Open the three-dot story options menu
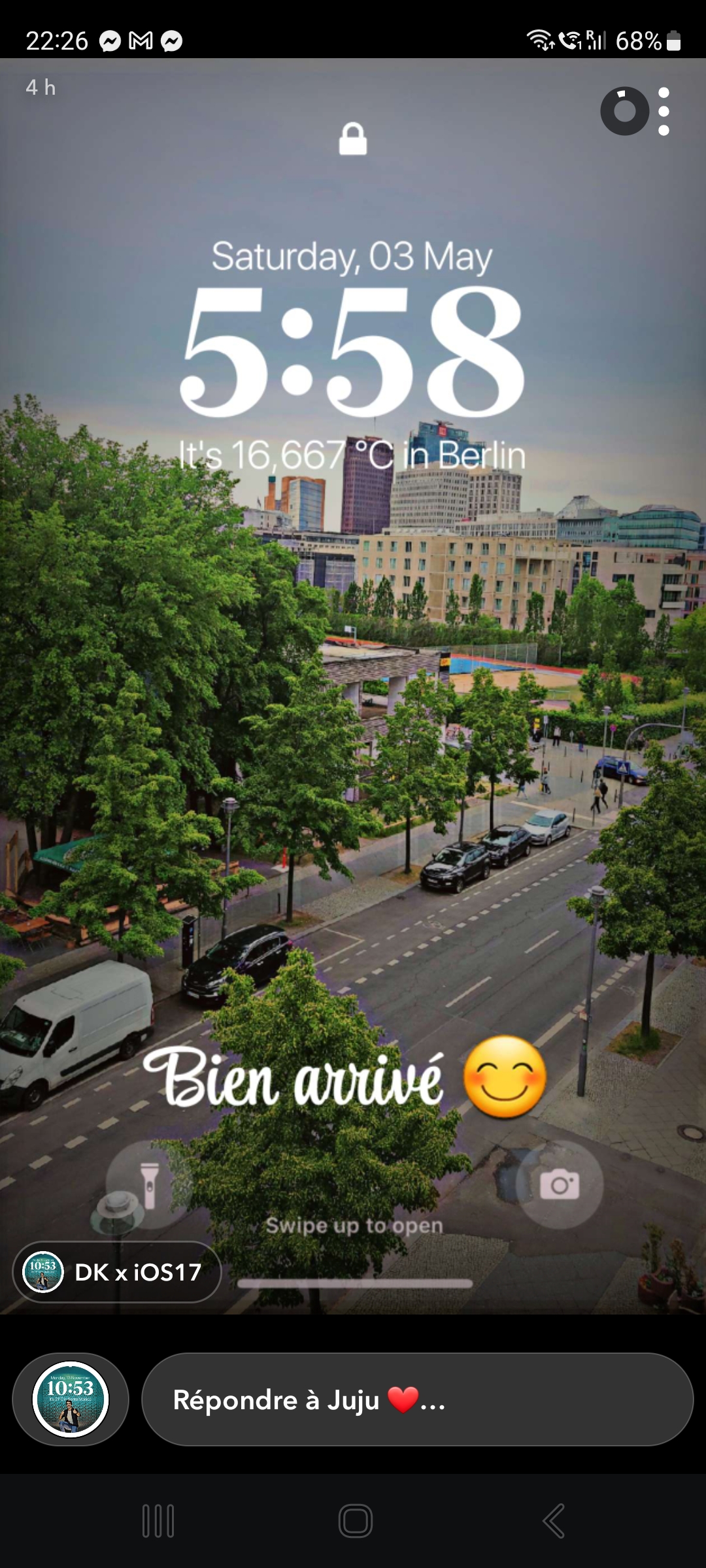The width and height of the screenshot is (706, 1568). 664,111
